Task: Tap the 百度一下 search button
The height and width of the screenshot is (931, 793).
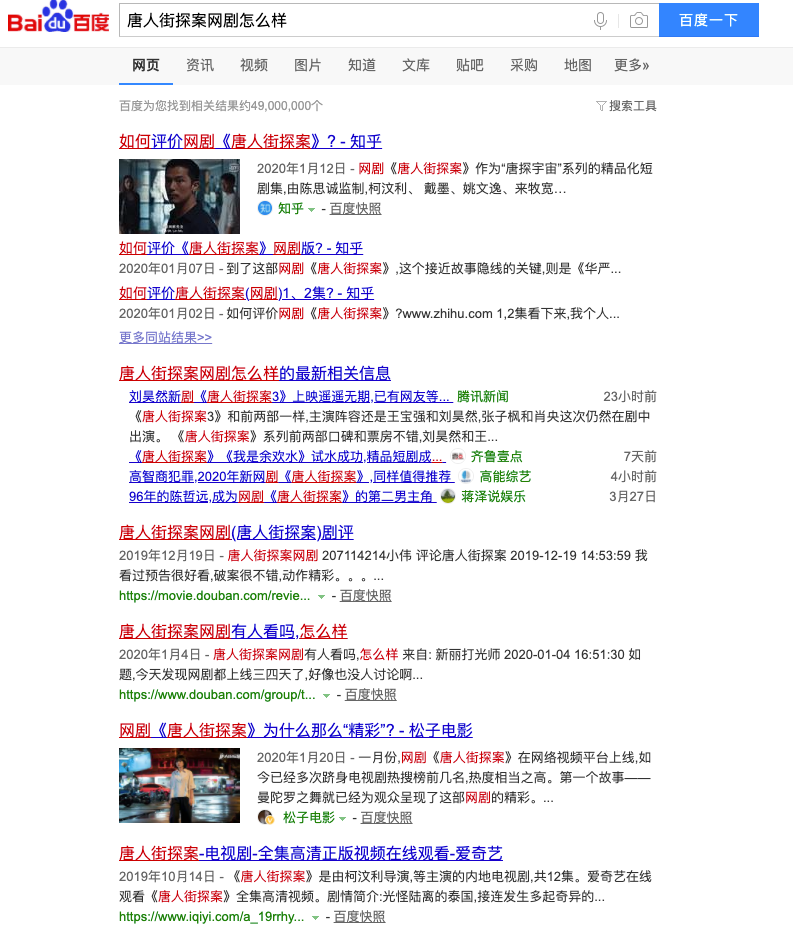Action: tap(708, 20)
